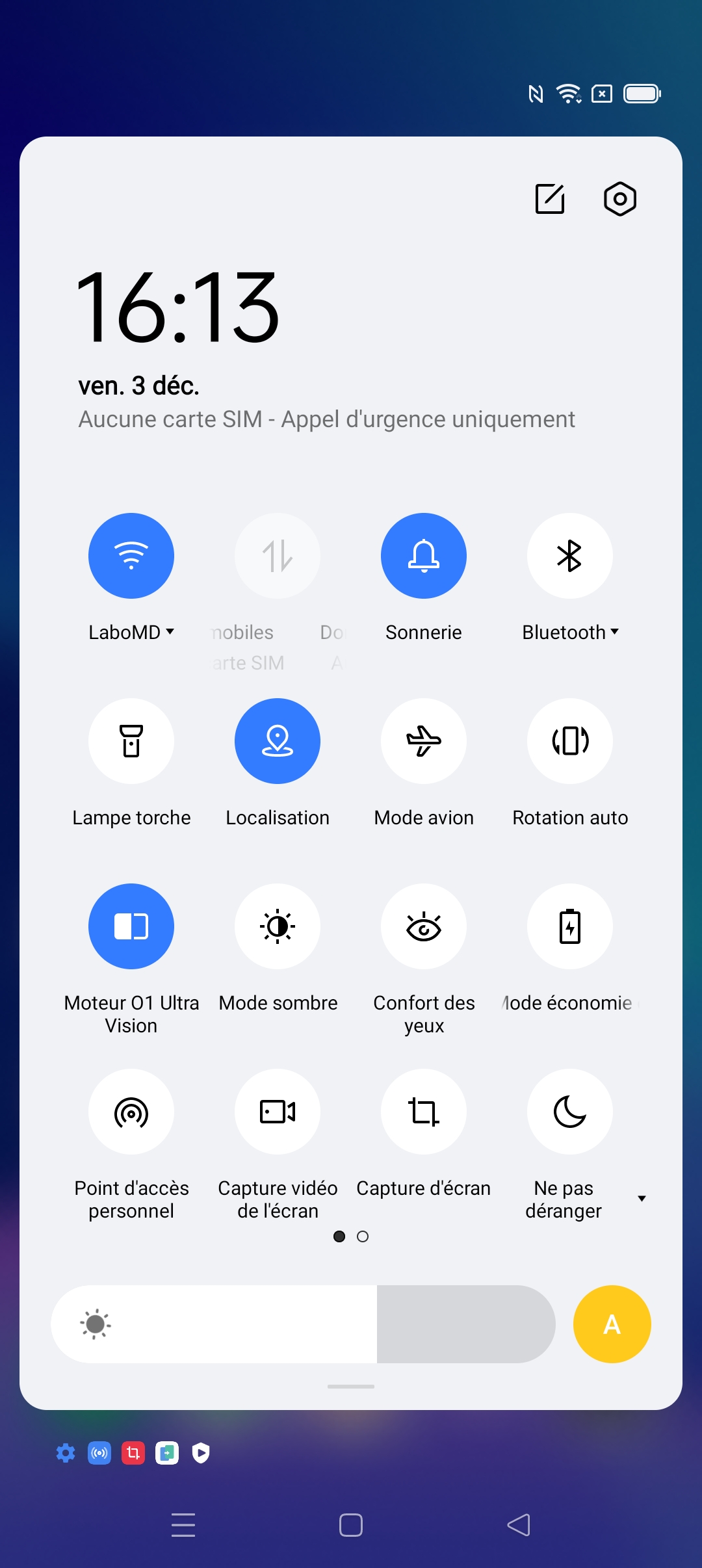
Task: Toggle the automatic brightness A button
Action: coord(612,1324)
